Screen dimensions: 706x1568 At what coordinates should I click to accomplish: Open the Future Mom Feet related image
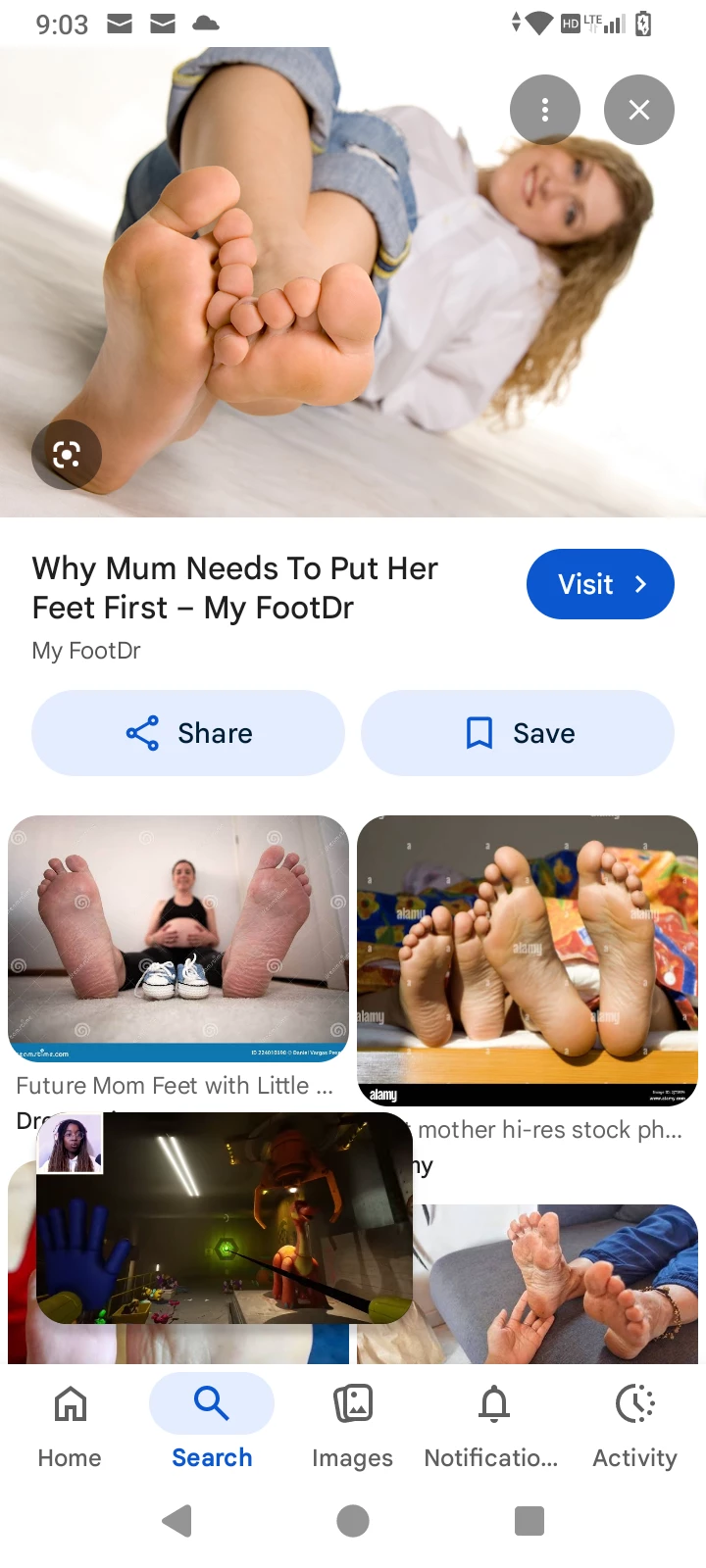click(178, 938)
